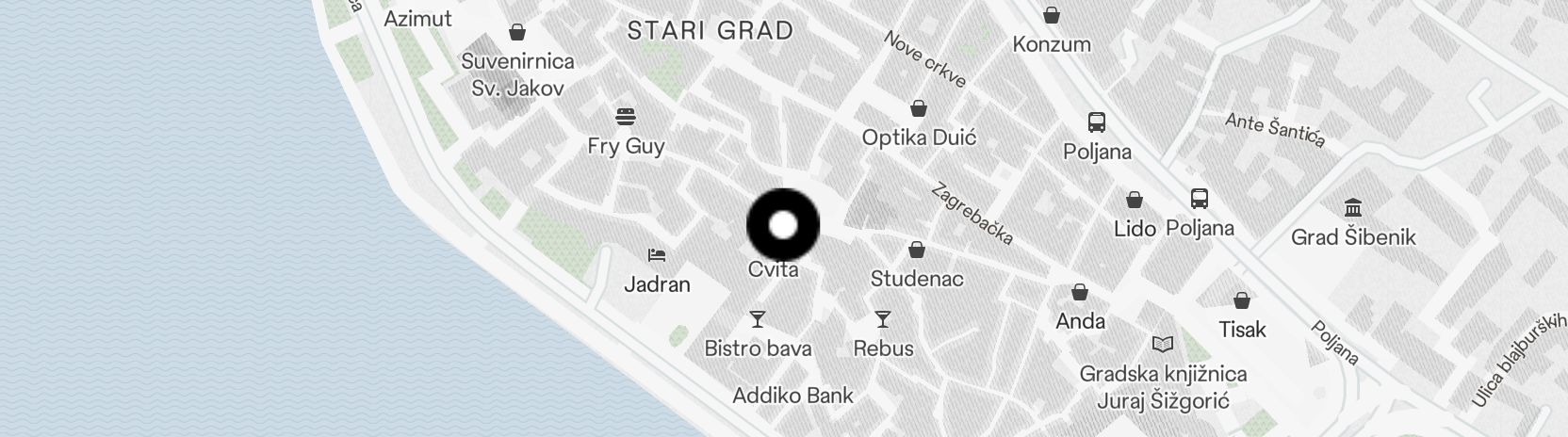This screenshot has height=437, width=1568.
Task: Select the Optika Duić shop marker
Action: click(919, 108)
